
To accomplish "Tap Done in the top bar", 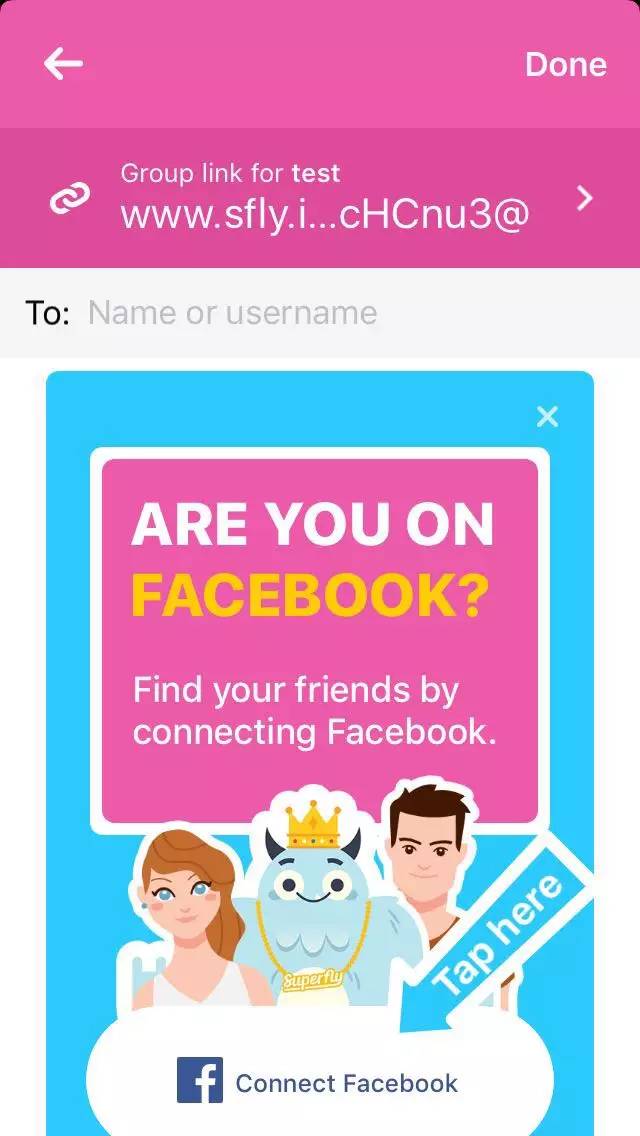I will coord(565,64).
